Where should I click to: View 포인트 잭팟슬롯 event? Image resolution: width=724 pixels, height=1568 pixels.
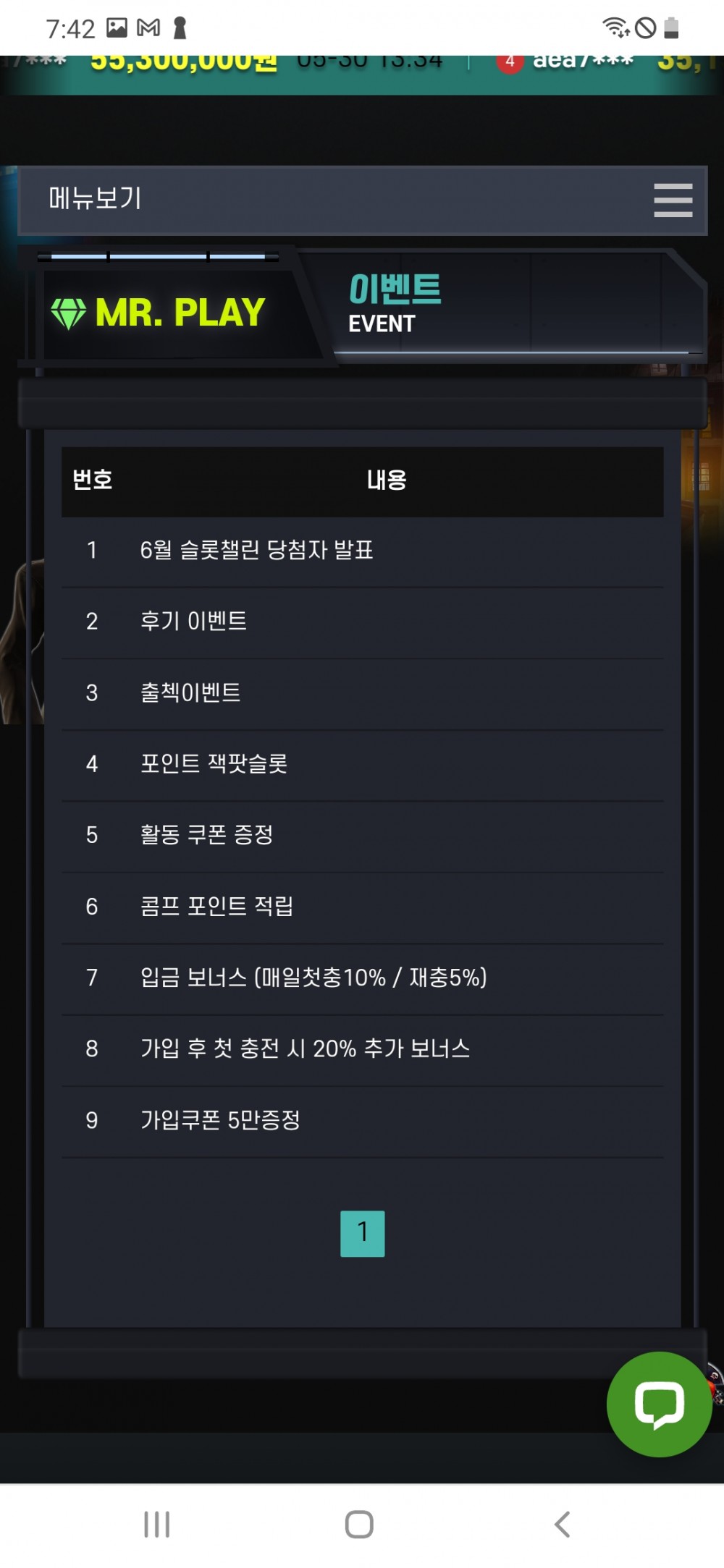(x=214, y=764)
